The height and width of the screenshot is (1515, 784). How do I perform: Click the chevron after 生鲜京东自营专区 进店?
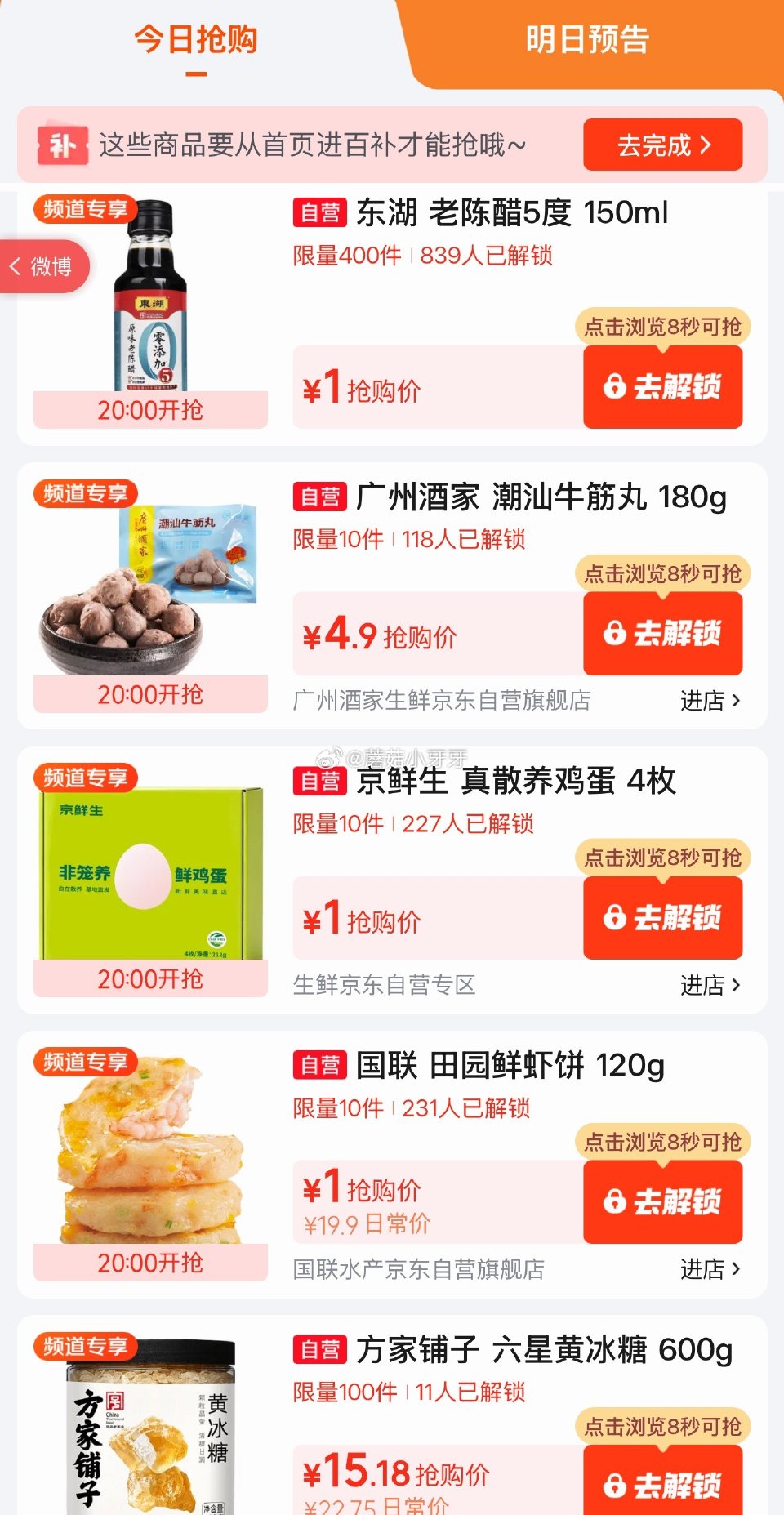pyautogui.click(x=736, y=986)
